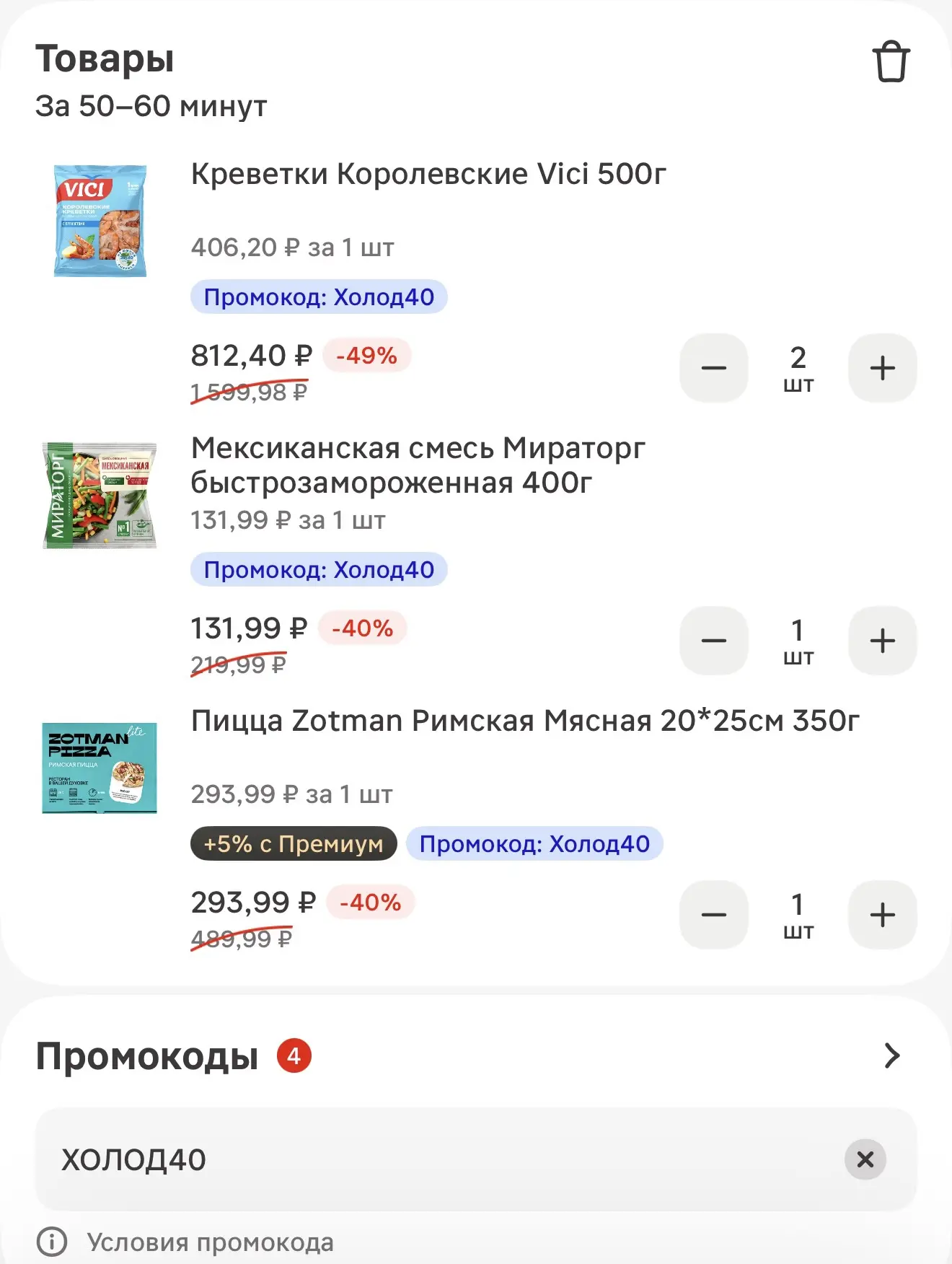This screenshot has height=1264, width=952.
Task: Open the Zotman pizza product image
Action: click(x=100, y=768)
